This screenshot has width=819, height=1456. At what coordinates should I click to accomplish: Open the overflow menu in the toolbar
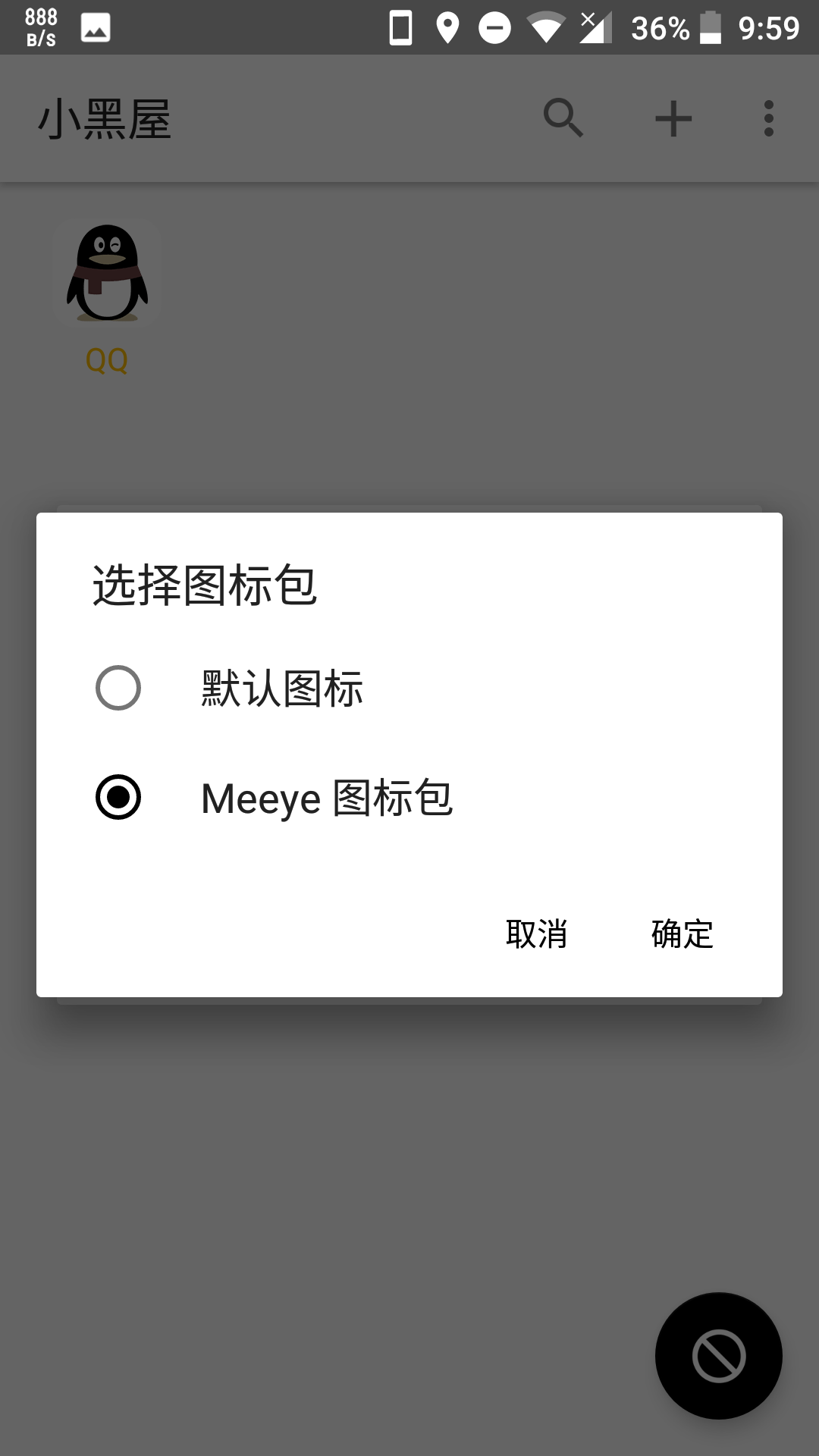[x=768, y=118]
